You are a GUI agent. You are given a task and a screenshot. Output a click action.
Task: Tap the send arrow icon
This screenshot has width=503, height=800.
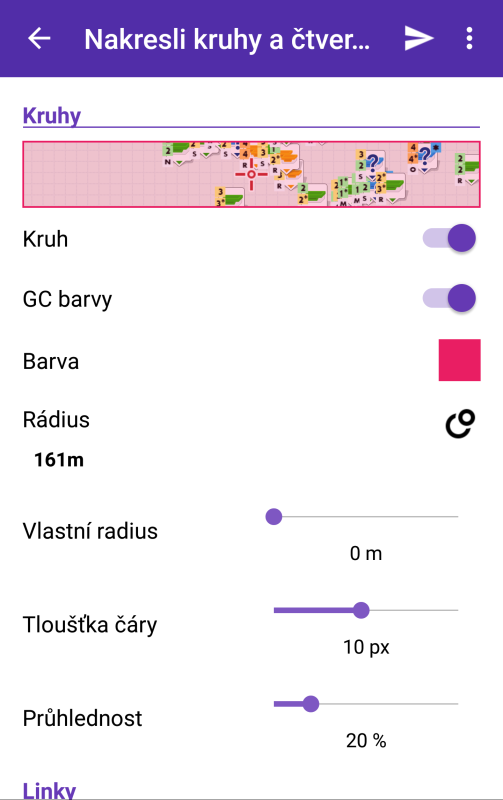coord(419,38)
